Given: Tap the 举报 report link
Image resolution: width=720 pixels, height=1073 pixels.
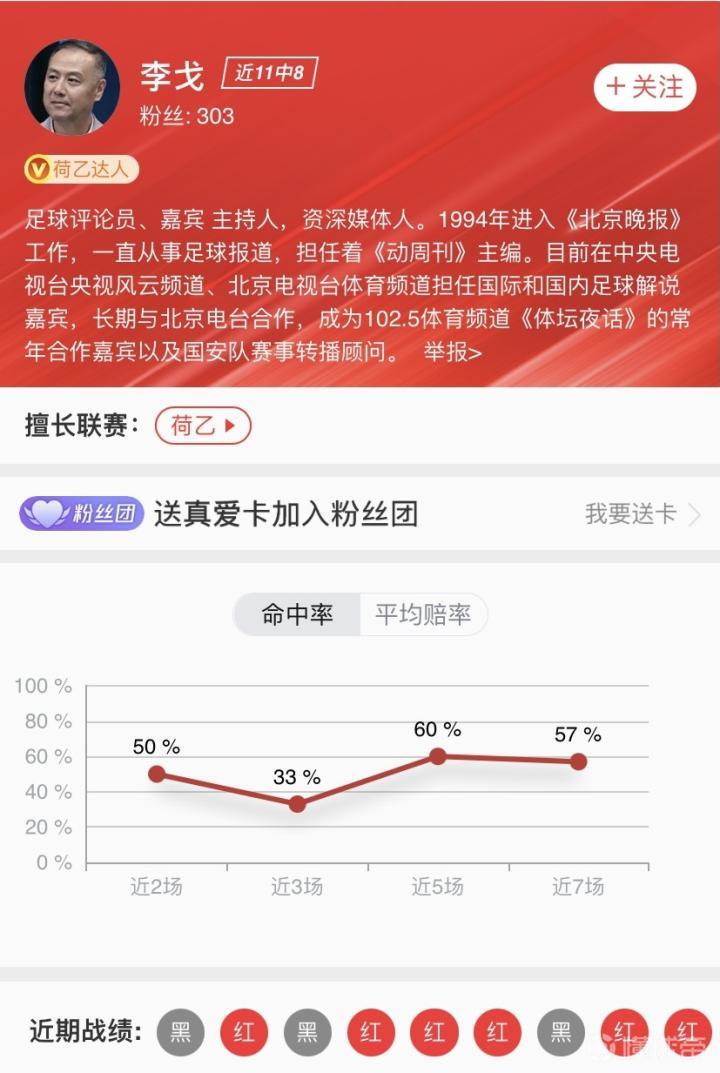Looking at the screenshot, I should tap(452, 352).
